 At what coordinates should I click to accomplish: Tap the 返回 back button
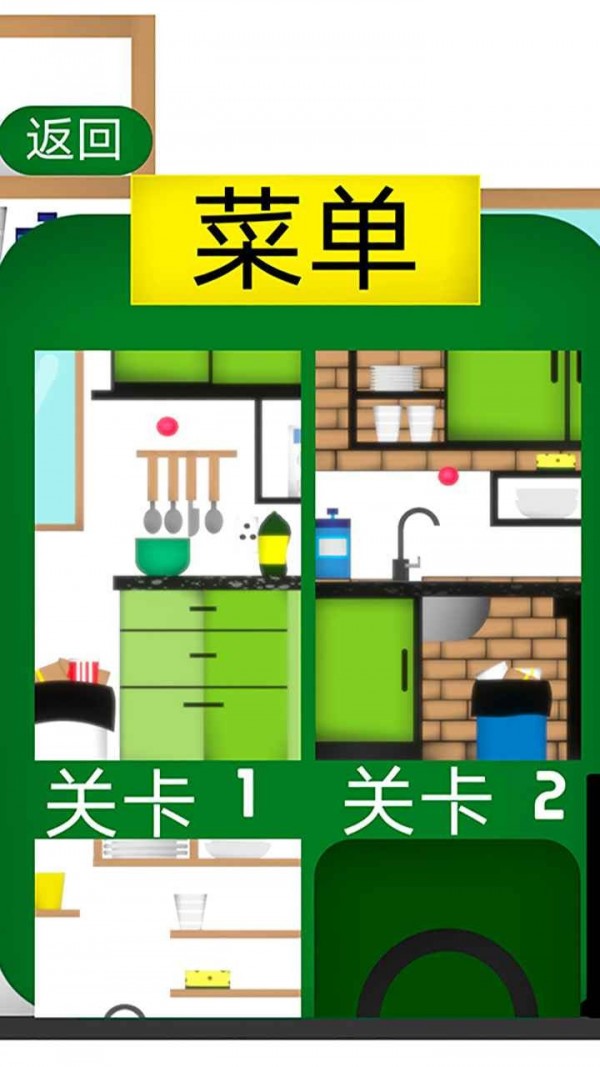tap(75, 140)
